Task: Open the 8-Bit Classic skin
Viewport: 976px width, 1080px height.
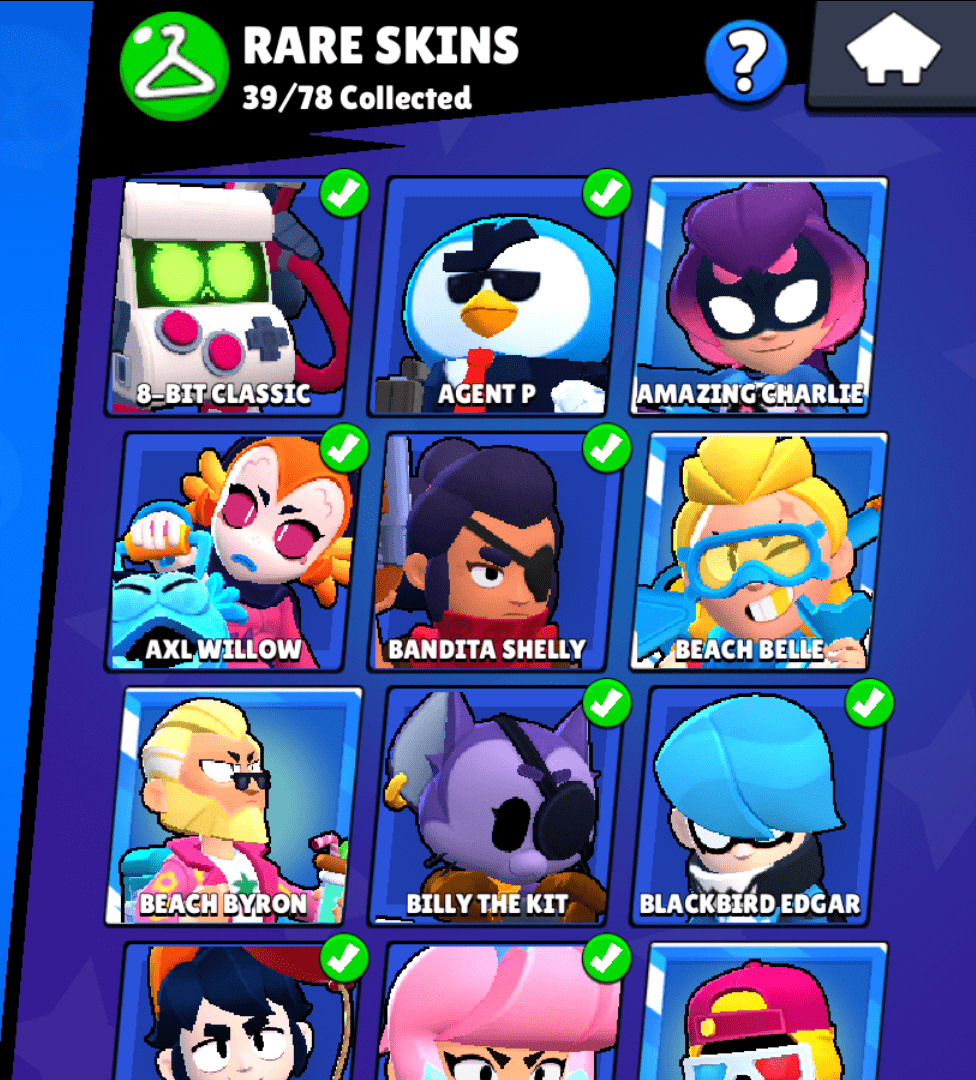Action: tap(228, 297)
